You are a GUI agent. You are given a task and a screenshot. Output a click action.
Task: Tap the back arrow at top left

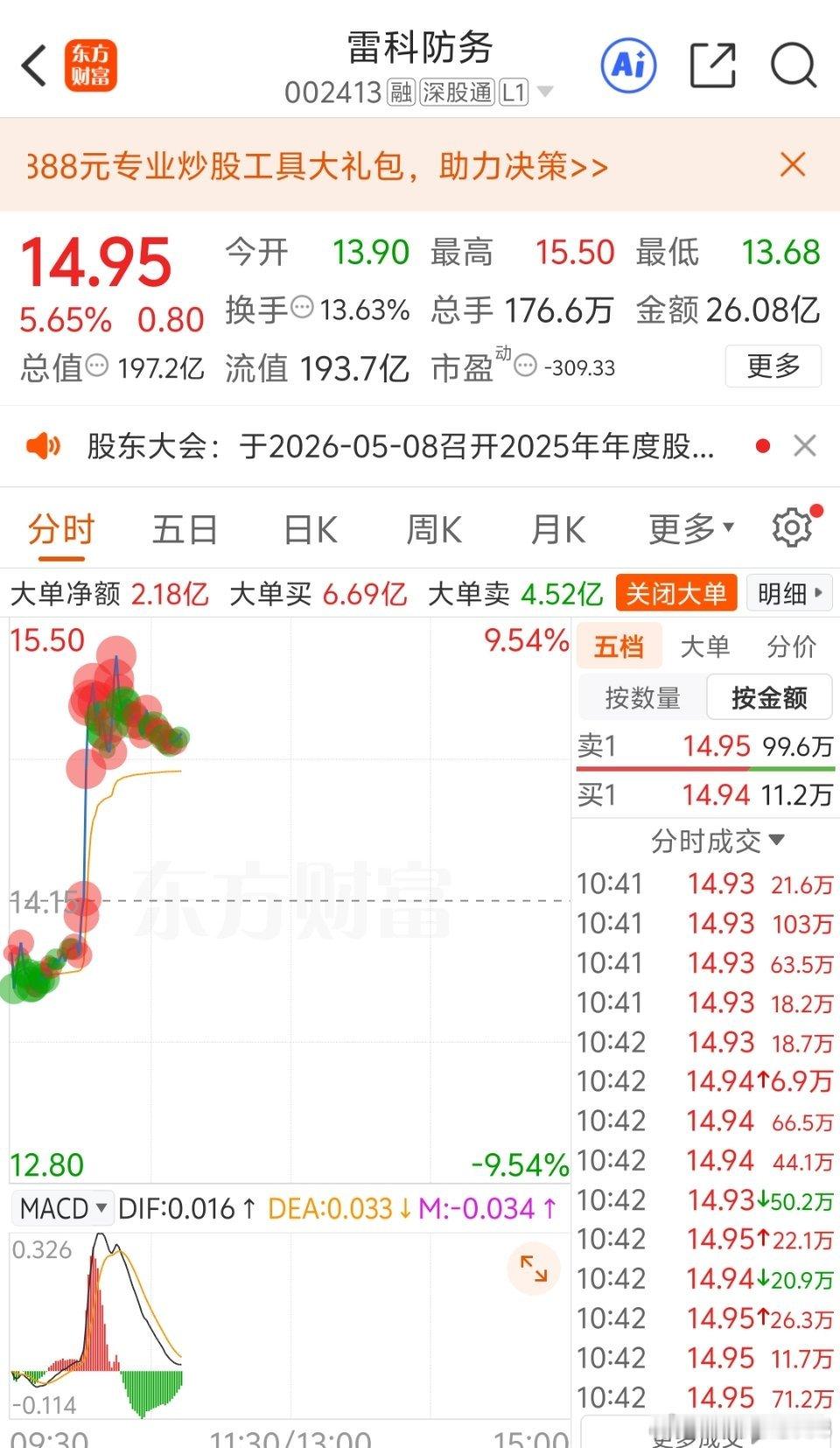pos(35,65)
